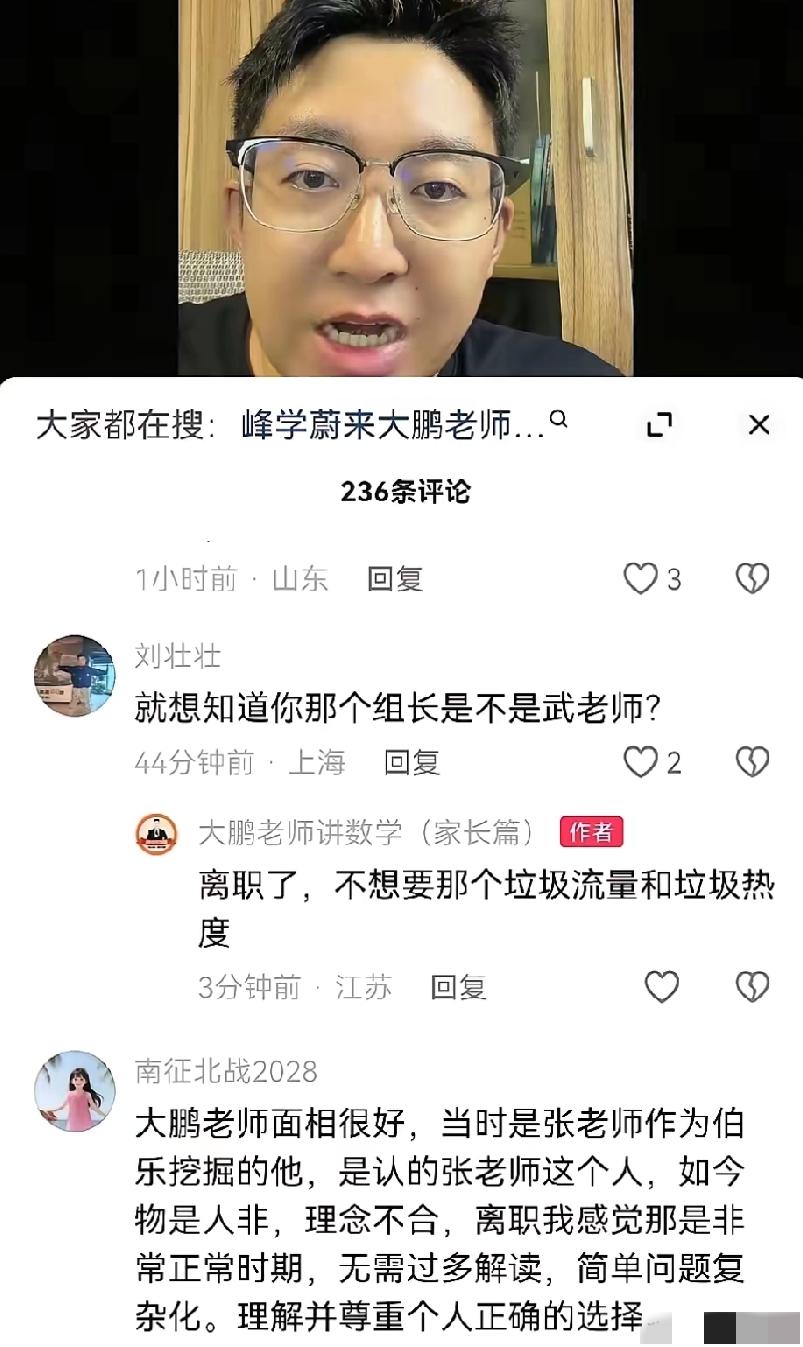Click 回复 under the author's reply
Image resolution: width=803 pixels, height=1347 pixels.
[x=460, y=986]
